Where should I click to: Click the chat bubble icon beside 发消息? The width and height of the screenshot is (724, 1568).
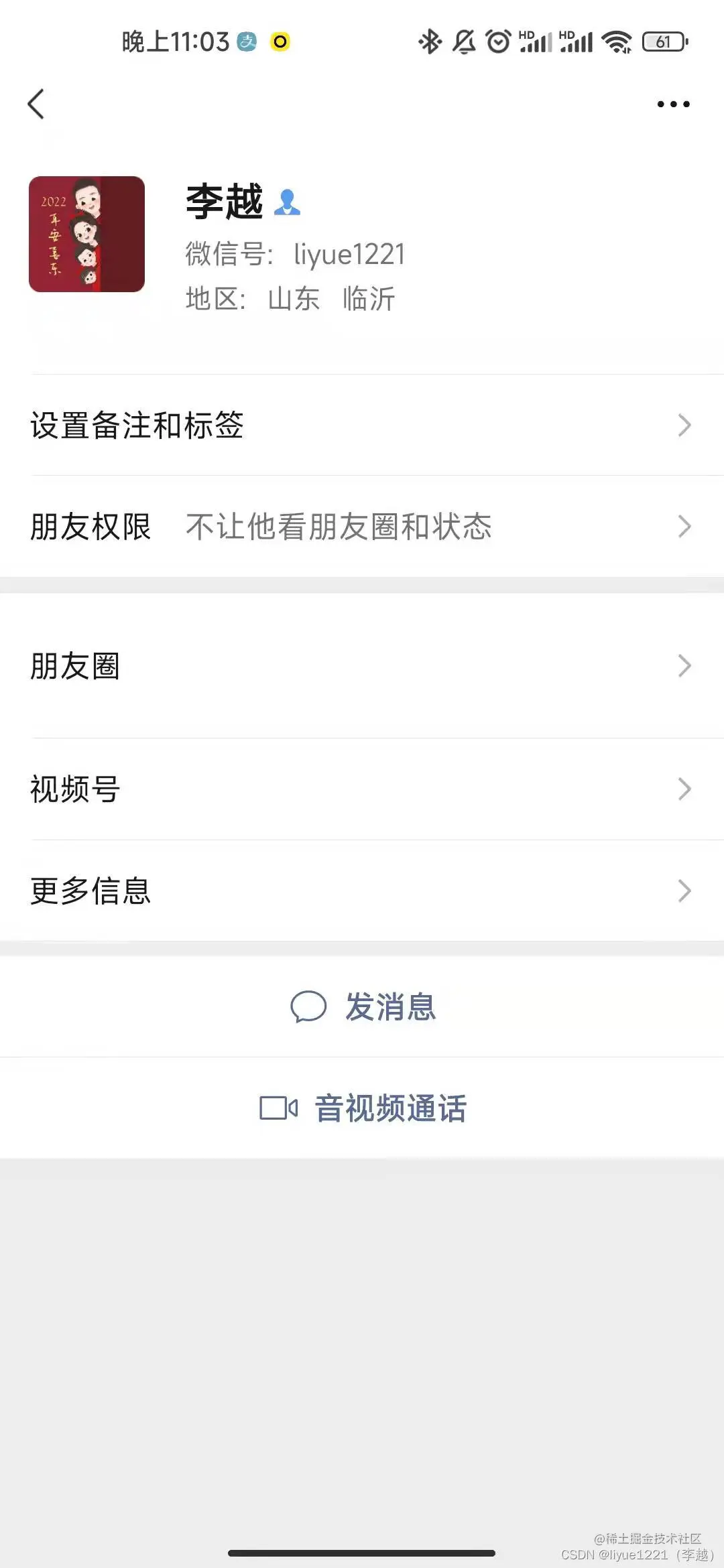coord(309,1006)
